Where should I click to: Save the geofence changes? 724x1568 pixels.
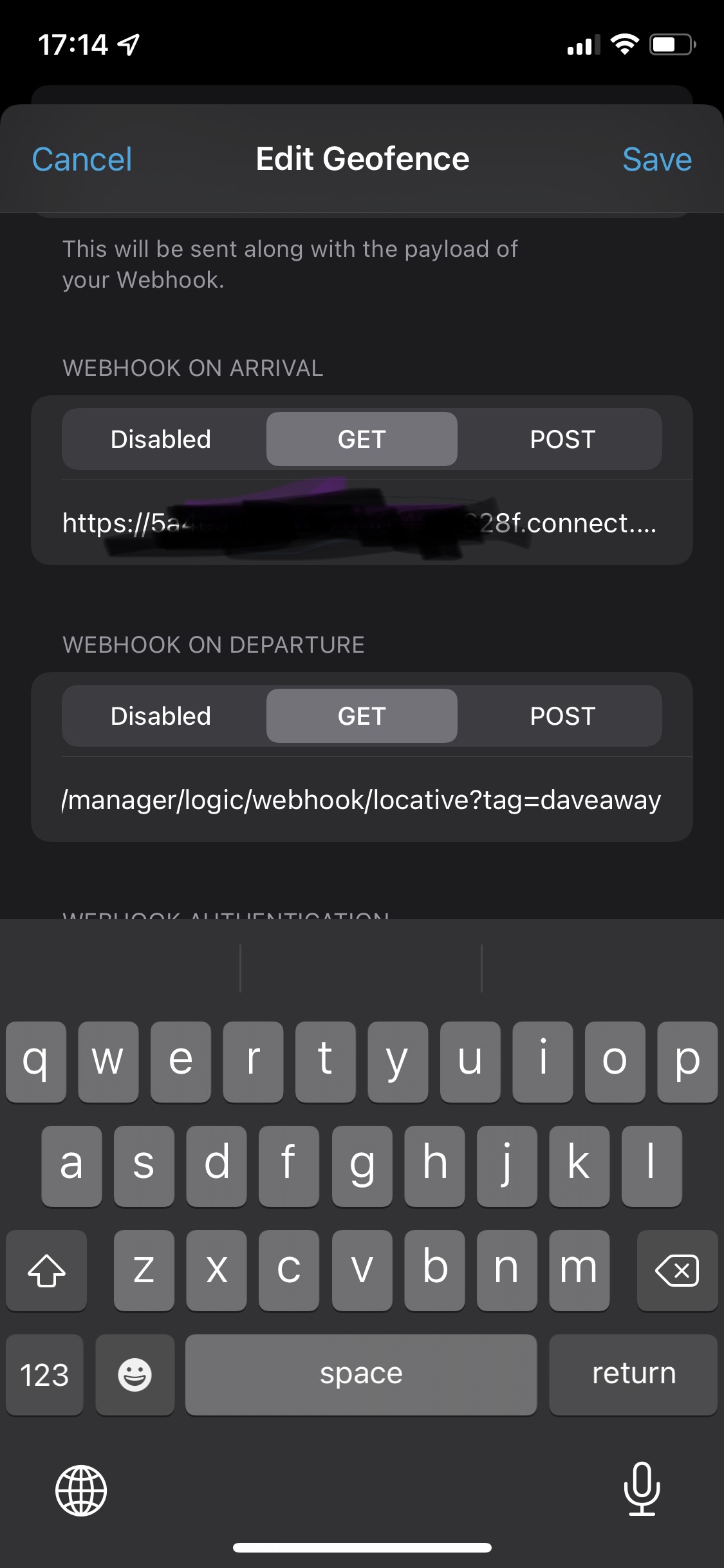pyautogui.click(x=656, y=159)
